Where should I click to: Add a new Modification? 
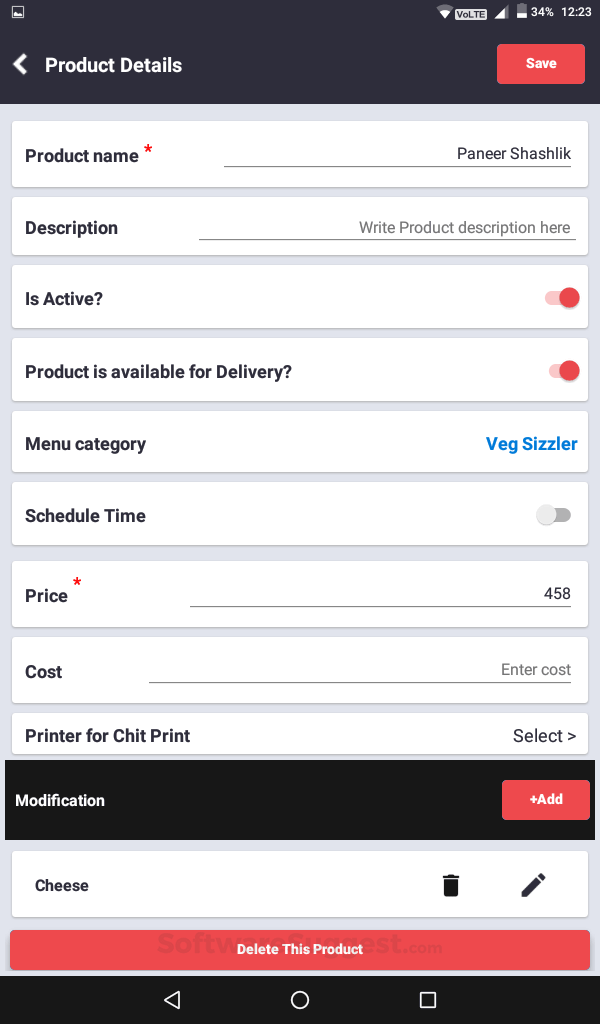(x=545, y=800)
